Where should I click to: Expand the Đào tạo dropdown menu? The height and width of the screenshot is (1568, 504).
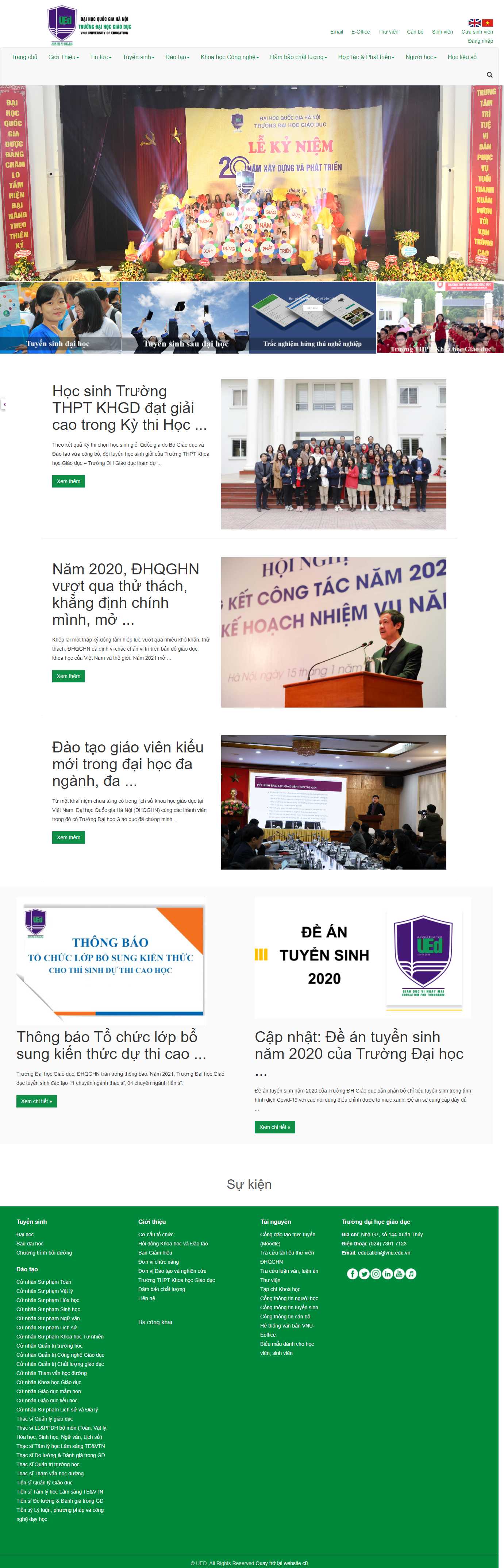(x=177, y=57)
